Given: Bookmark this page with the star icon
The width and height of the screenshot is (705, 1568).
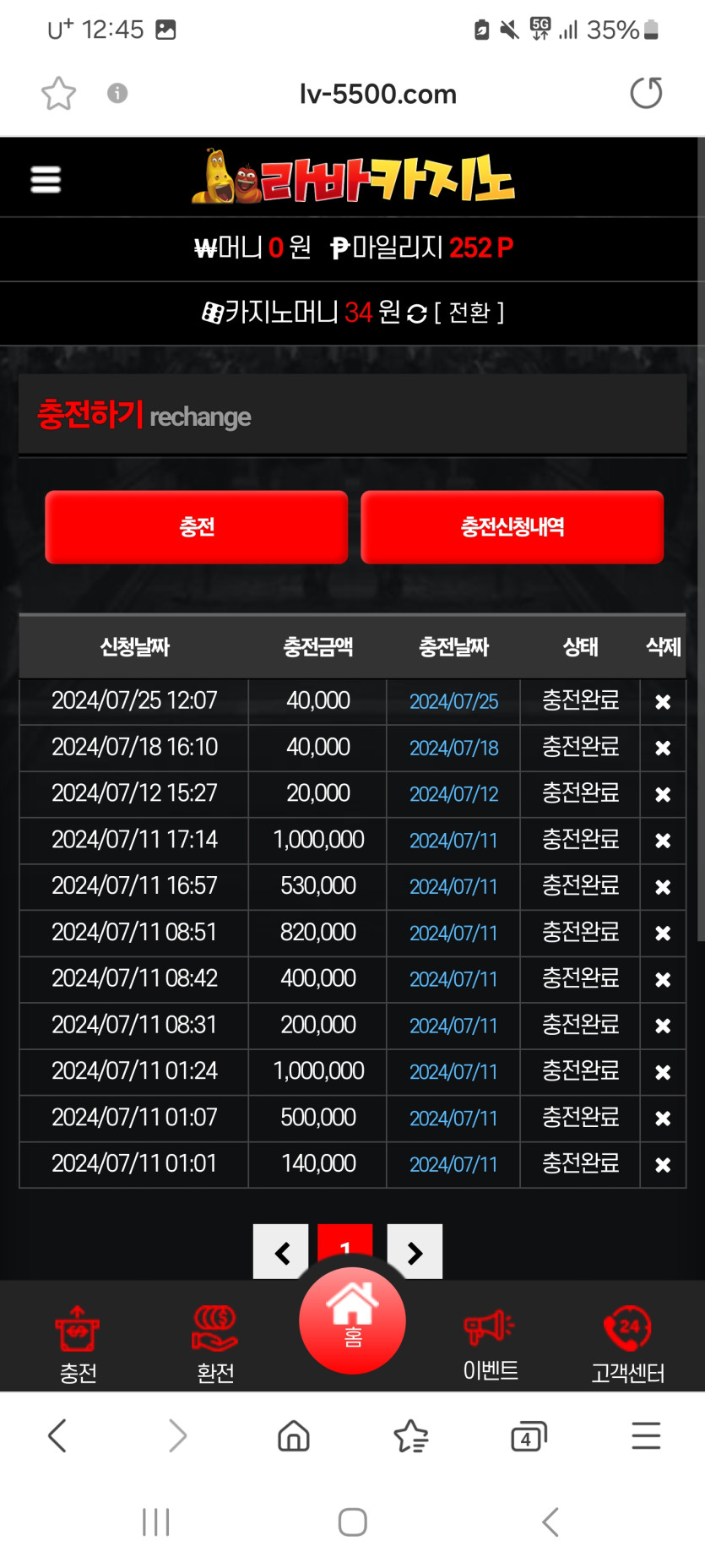Looking at the screenshot, I should (58, 93).
